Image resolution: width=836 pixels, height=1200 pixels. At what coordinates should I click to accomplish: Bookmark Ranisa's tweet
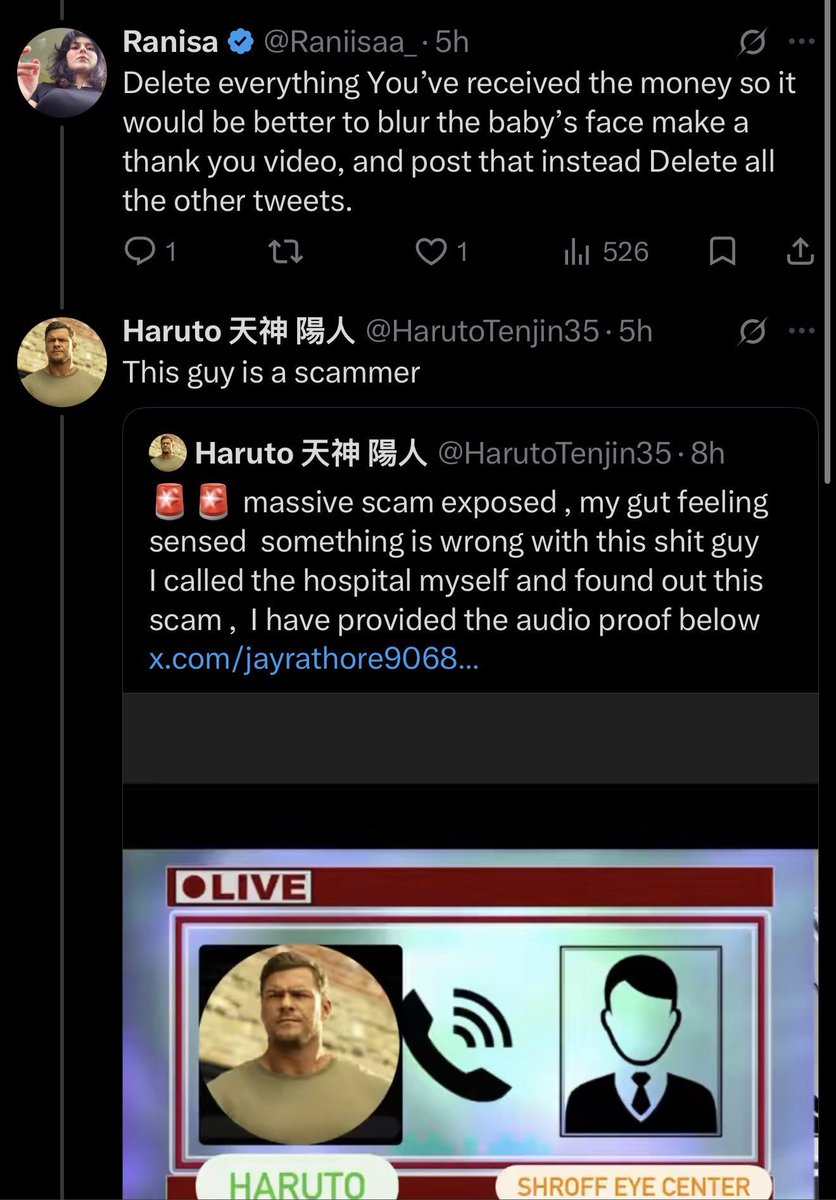(x=722, y=253)
